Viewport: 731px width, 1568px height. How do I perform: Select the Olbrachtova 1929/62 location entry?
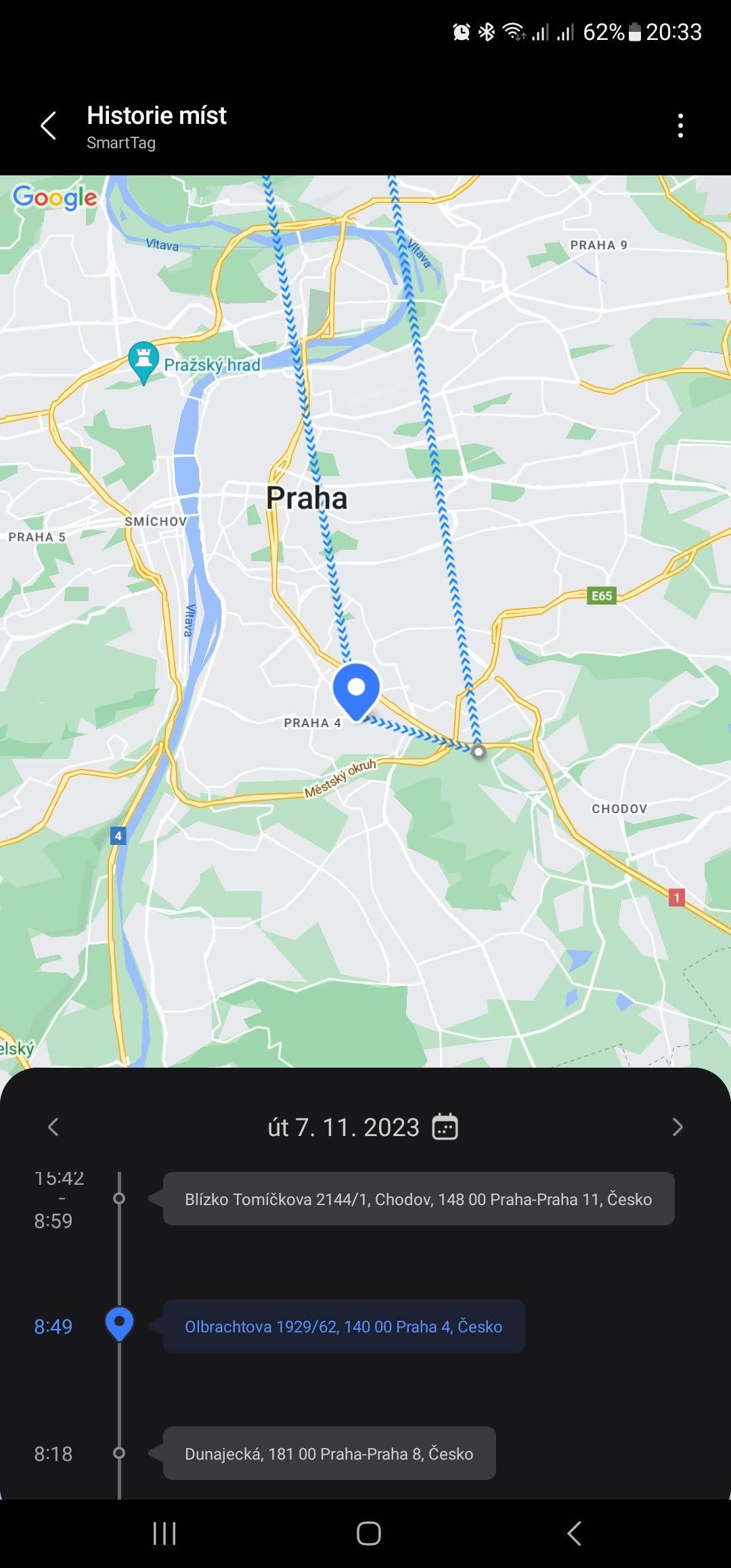(344, 1326)
